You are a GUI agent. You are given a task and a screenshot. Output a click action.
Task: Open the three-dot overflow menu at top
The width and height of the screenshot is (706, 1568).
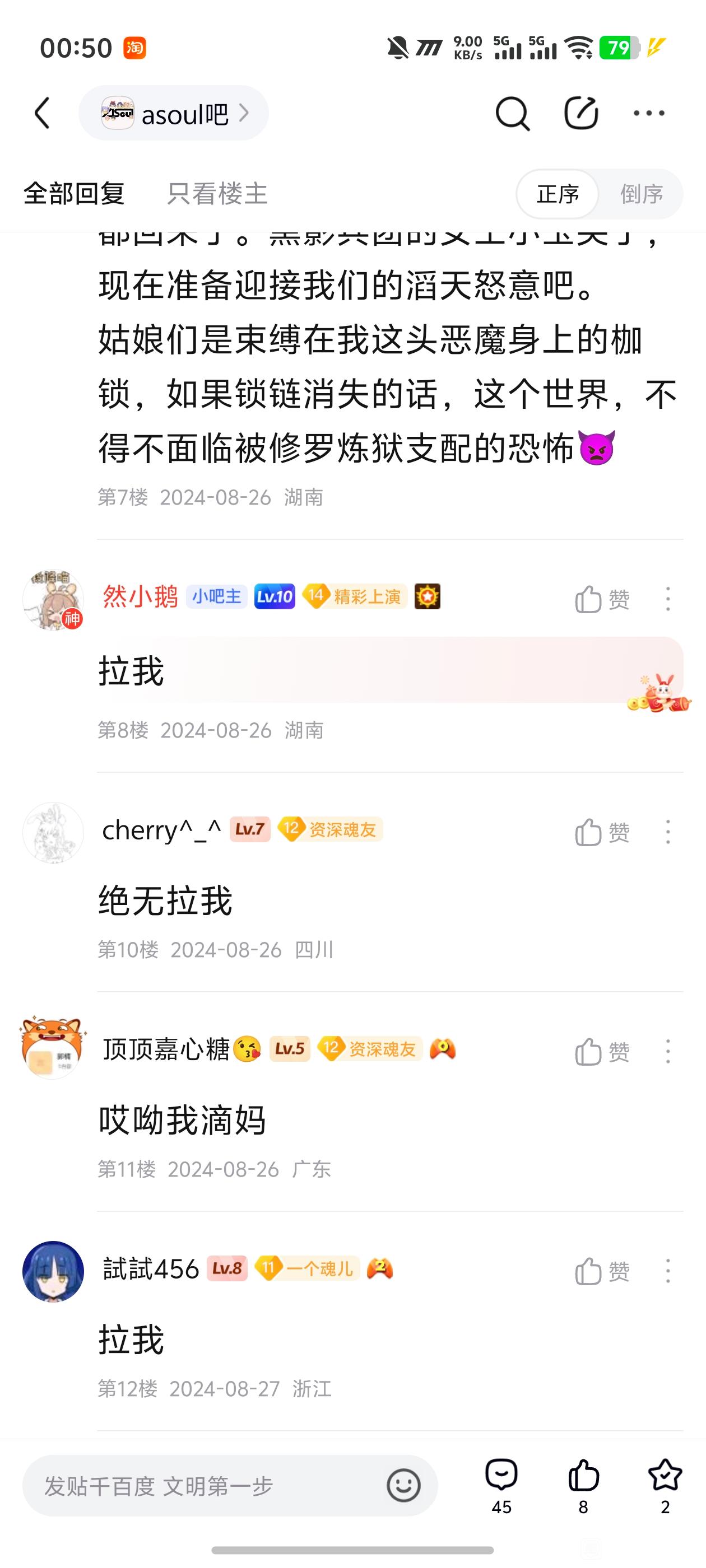(649, 113)
